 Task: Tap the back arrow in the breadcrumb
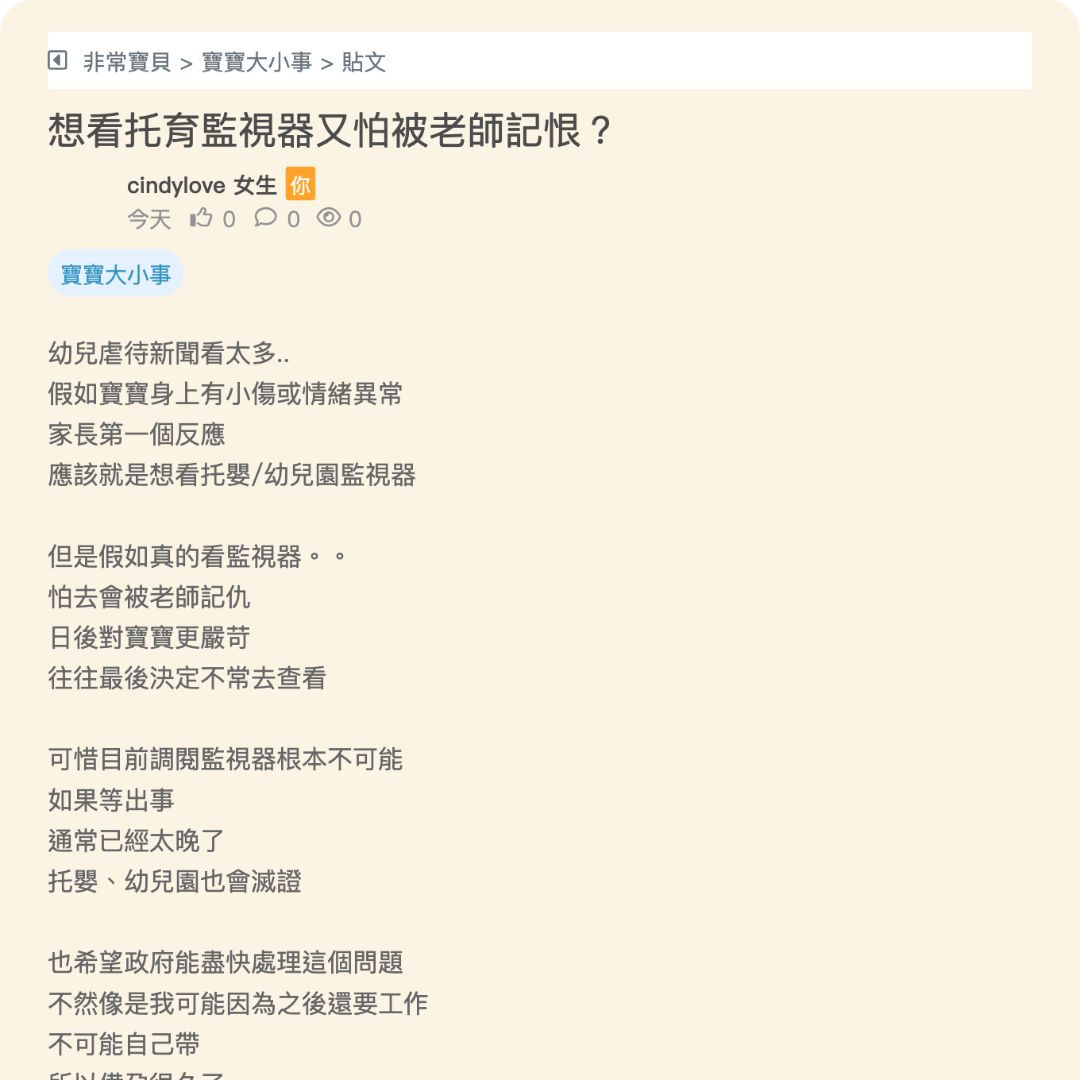pyautogui.click(x=58, y=61)
